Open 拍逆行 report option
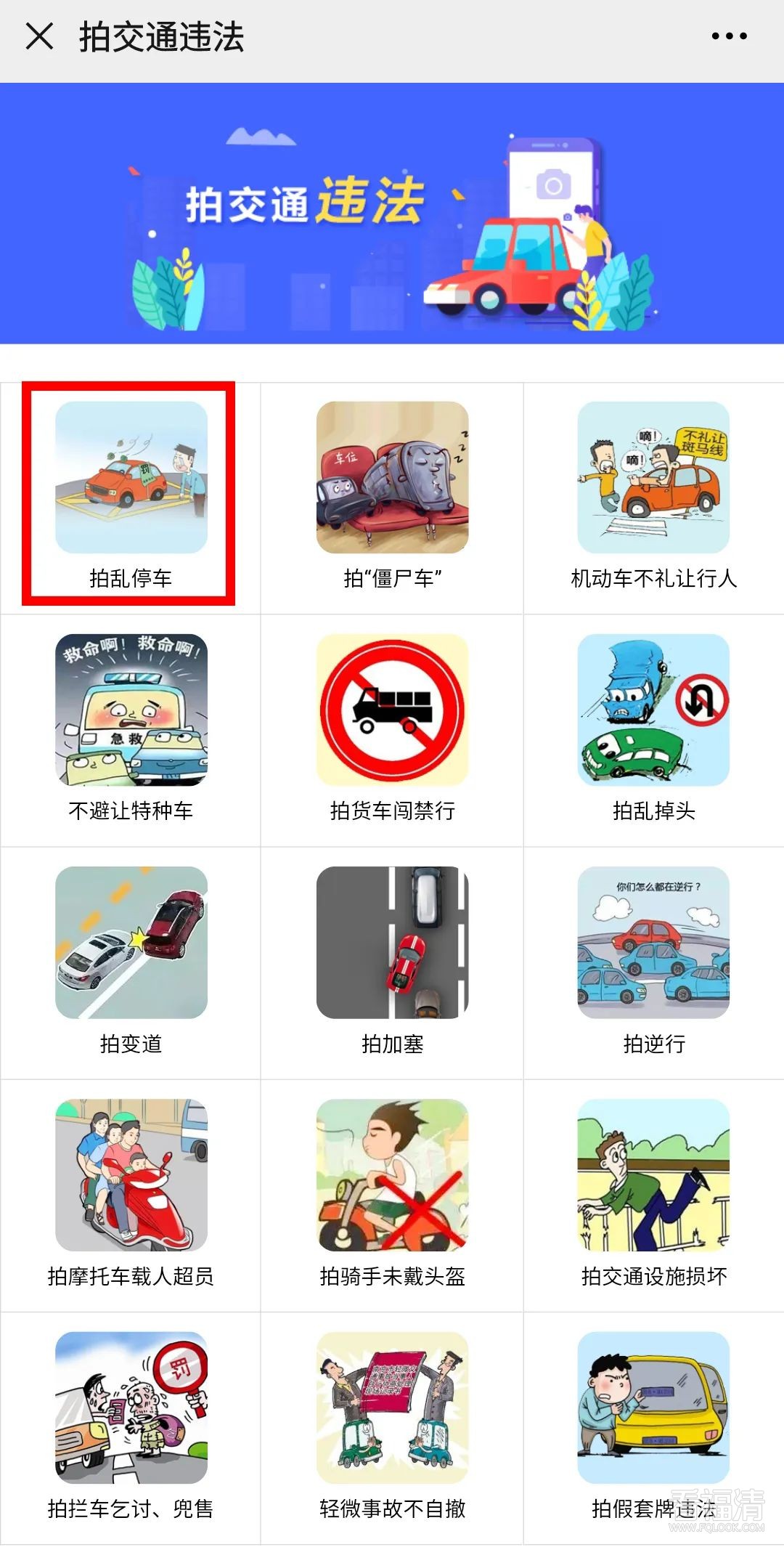Screen dimensions: 784x1547 coord(653,959)
